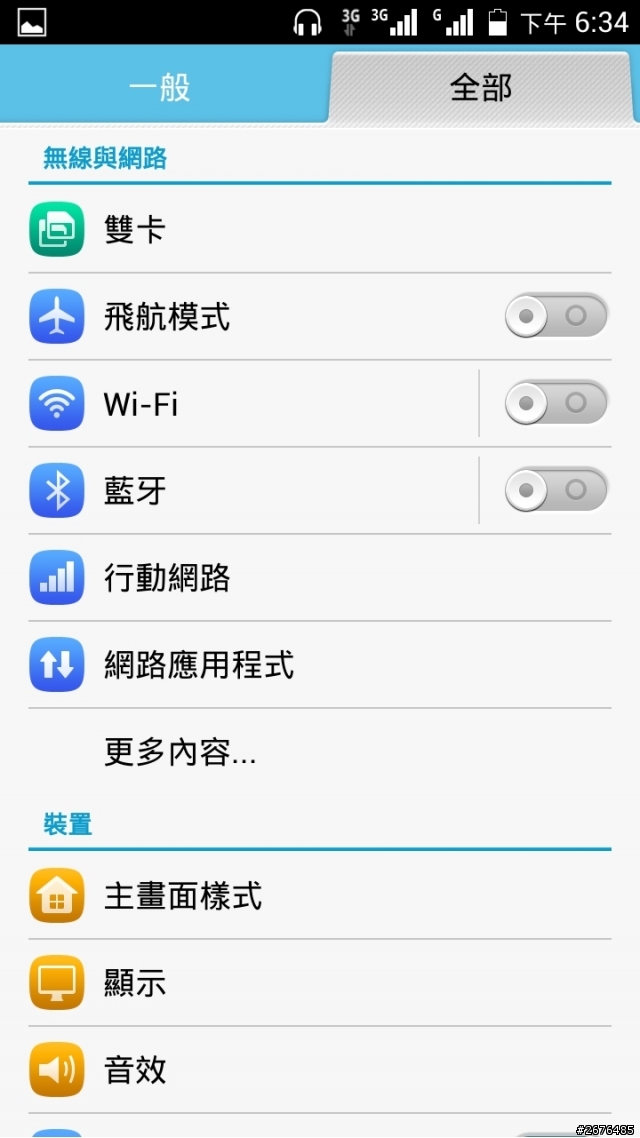
Task: Open 主畫面樣式 settings
Action: [320, 895]
